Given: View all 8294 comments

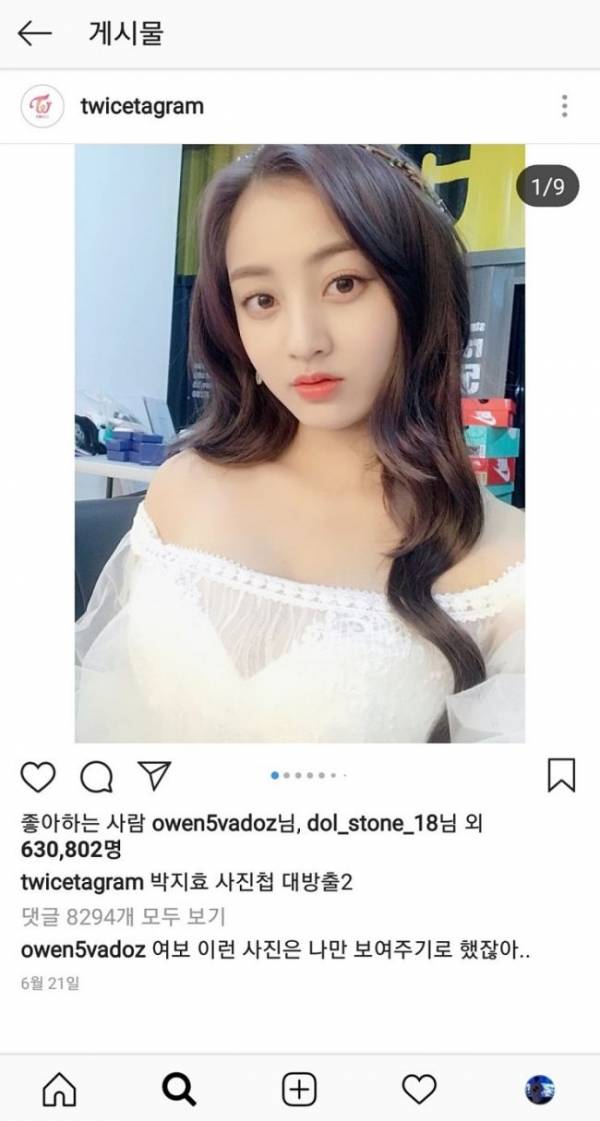Looking at the screenshot, I should (123, 915).
